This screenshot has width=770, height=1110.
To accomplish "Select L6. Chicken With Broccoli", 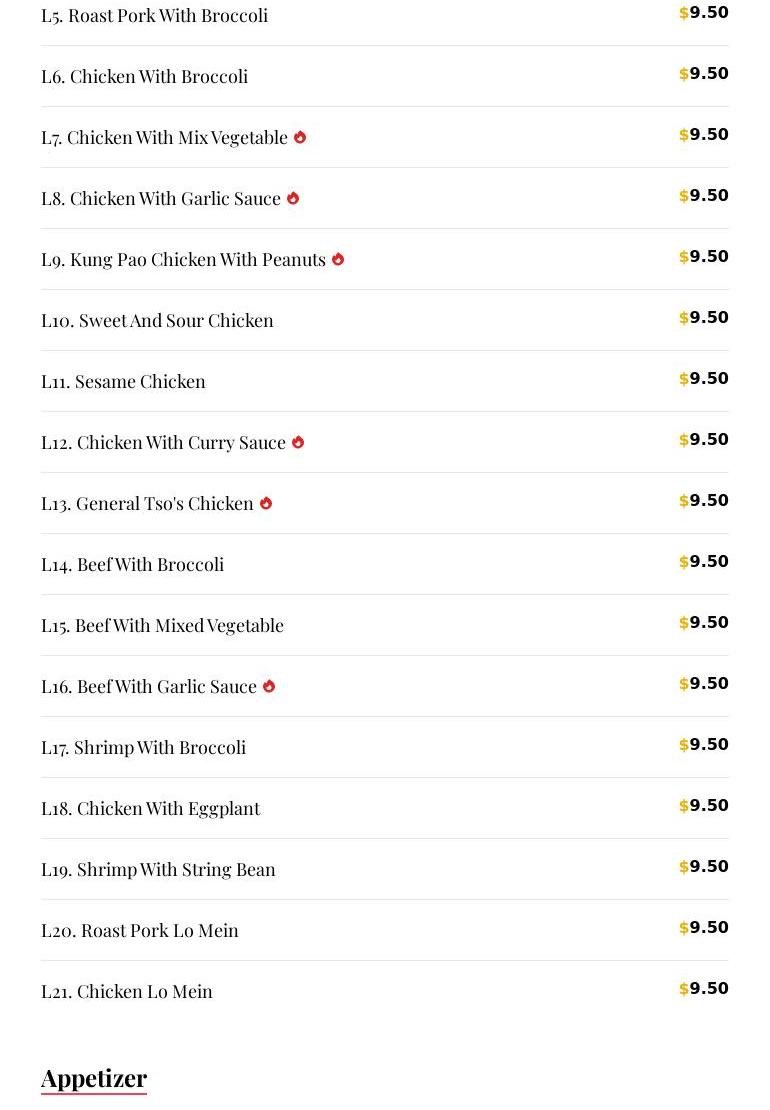I will 144,77.
